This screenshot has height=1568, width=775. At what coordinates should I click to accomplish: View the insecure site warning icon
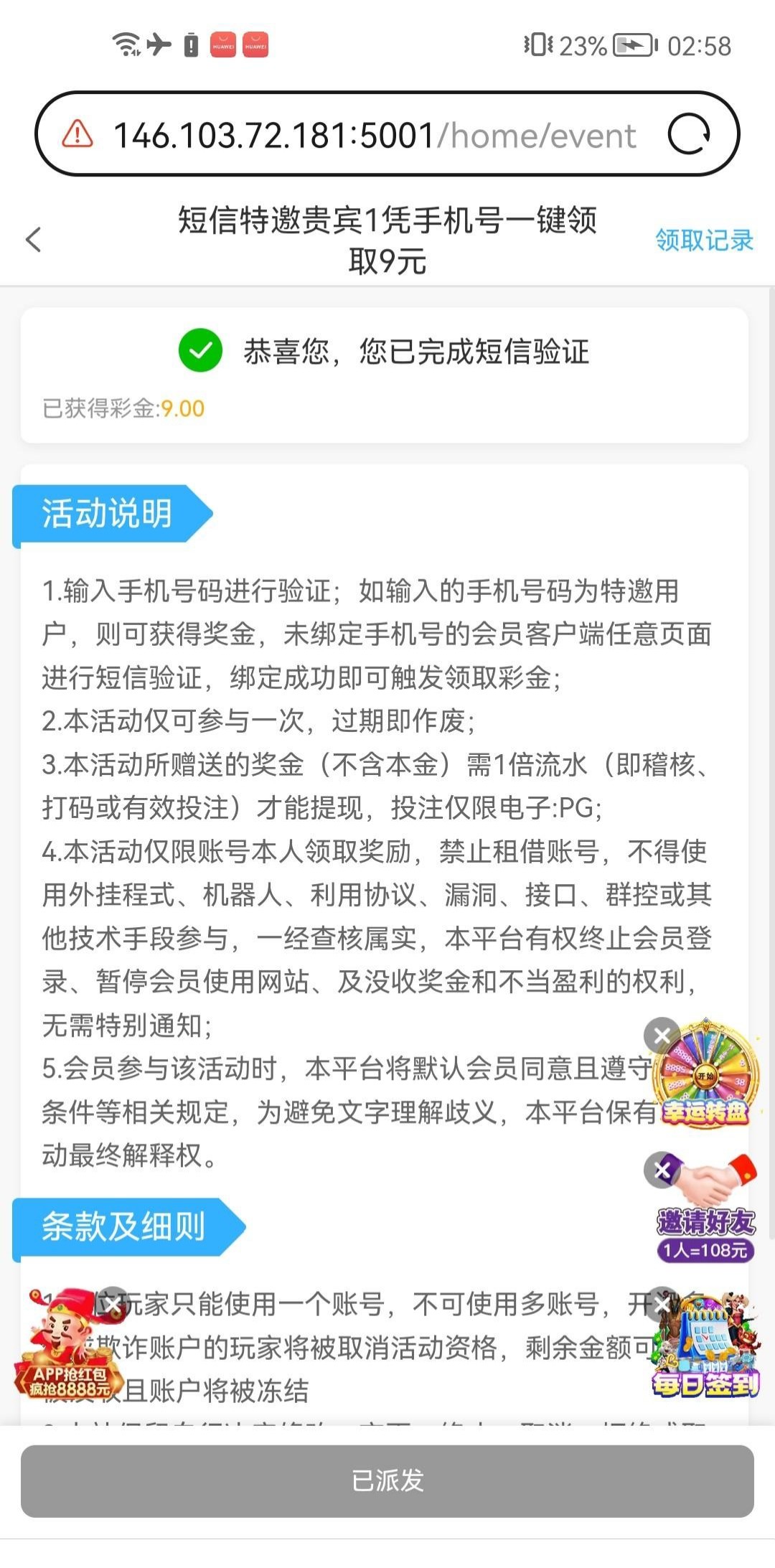pos(77,134)
